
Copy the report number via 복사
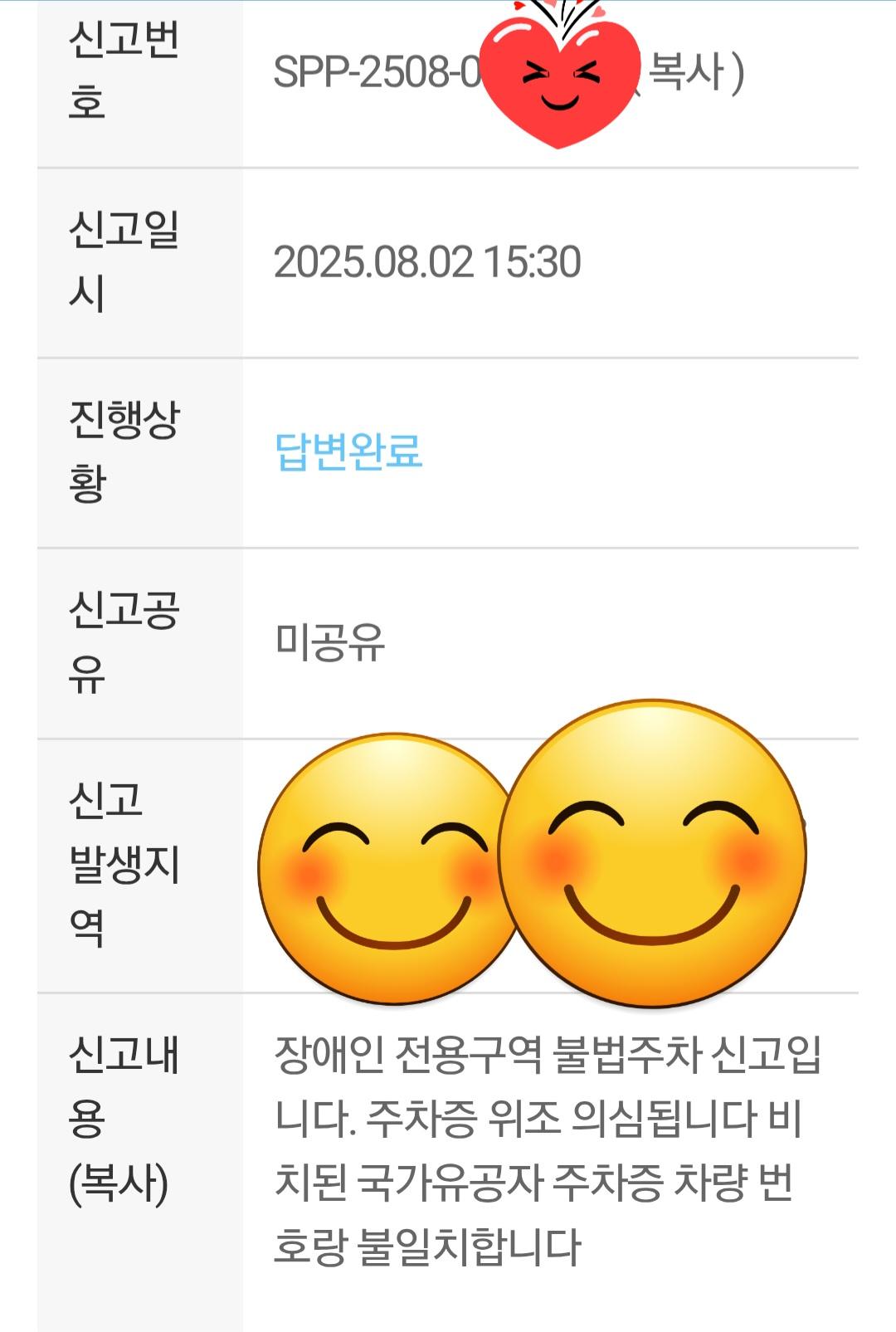click(x=687, y=72)
